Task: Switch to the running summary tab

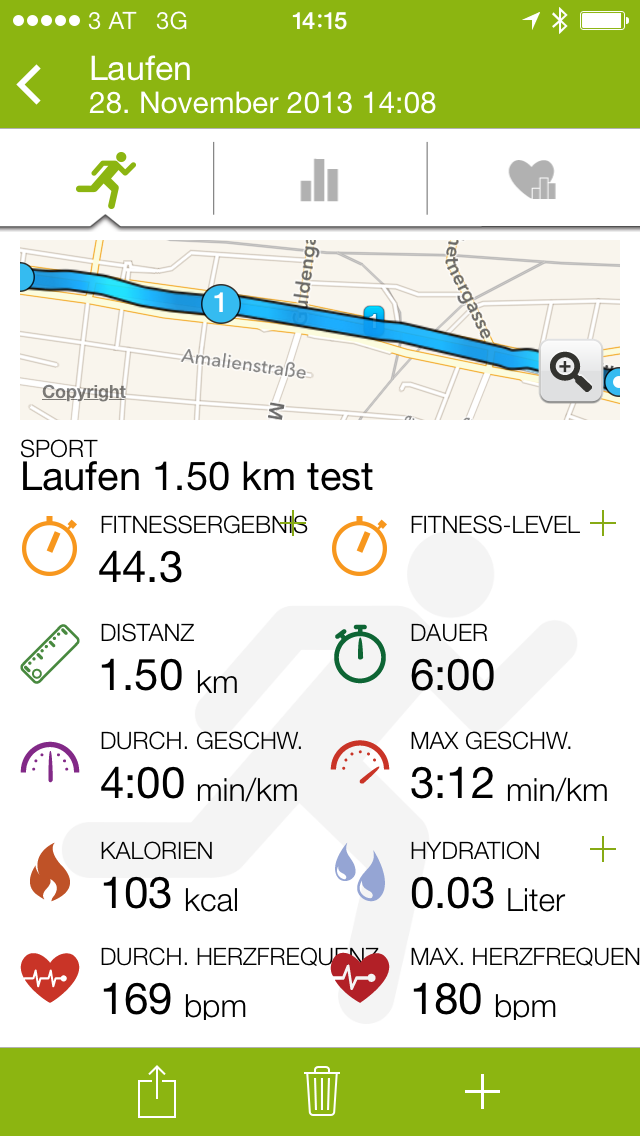Action: pos(106,180)
